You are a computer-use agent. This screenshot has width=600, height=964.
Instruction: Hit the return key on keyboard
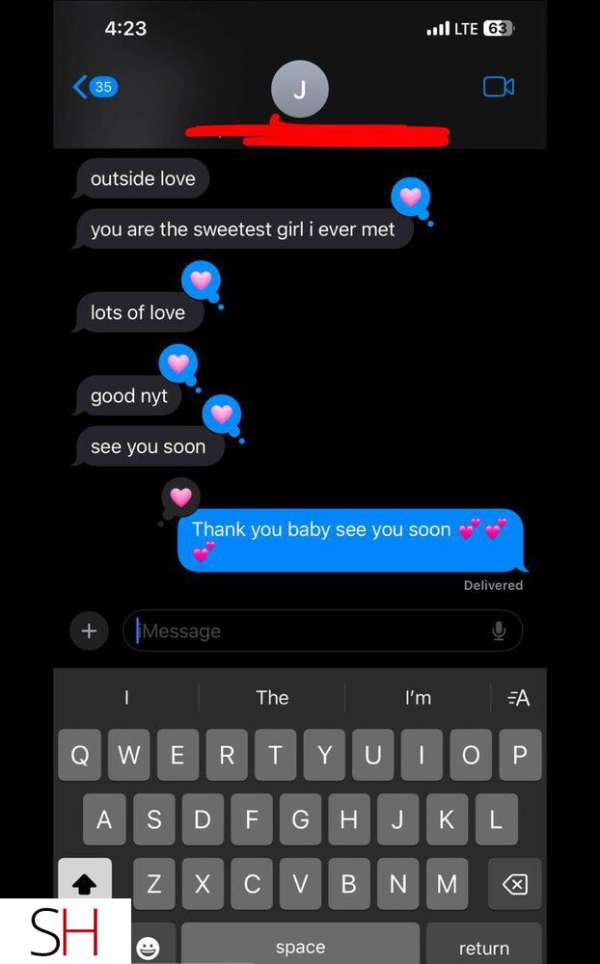click(484, 945)
